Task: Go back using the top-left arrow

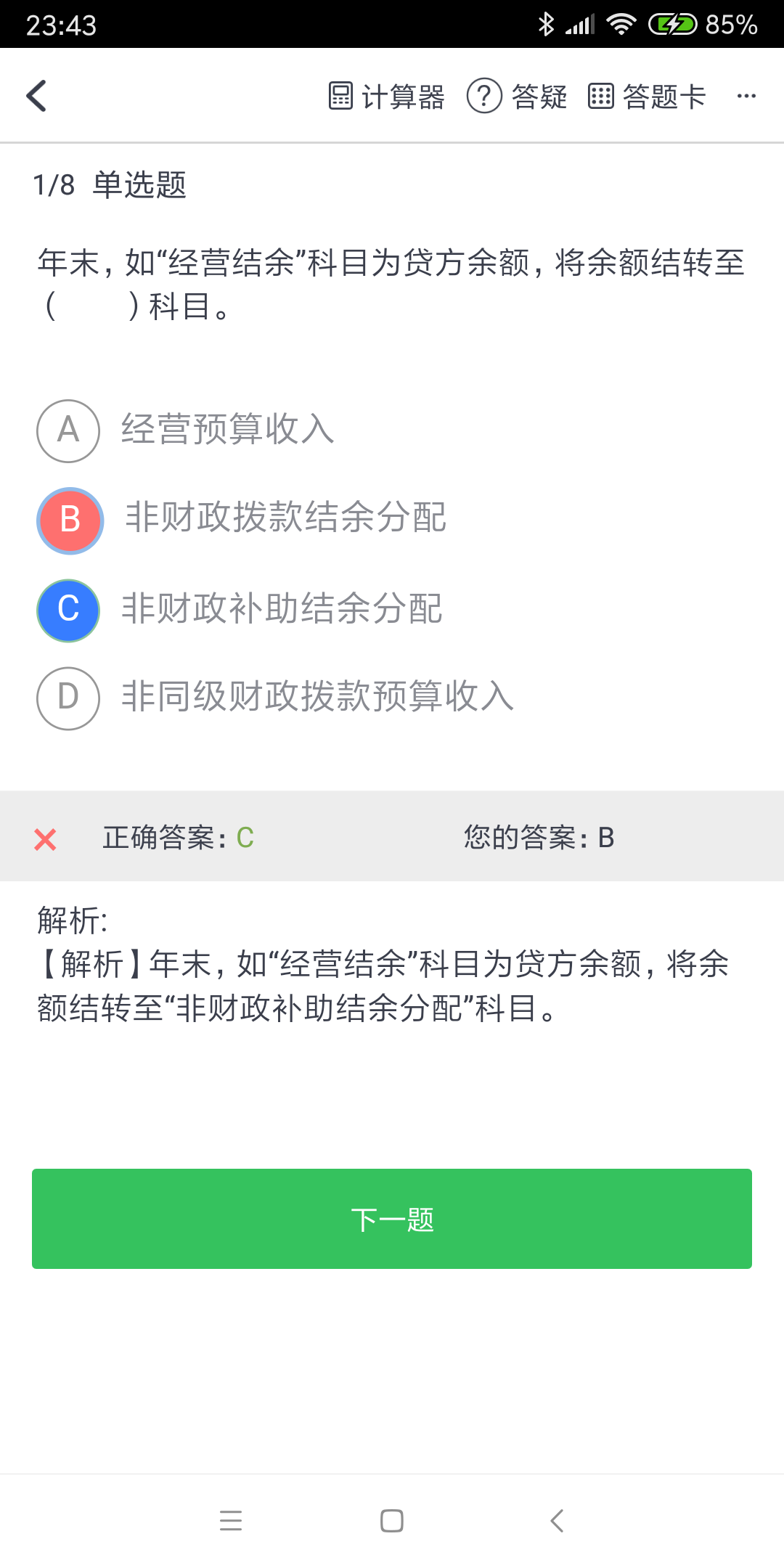Action: pos(36,96)
